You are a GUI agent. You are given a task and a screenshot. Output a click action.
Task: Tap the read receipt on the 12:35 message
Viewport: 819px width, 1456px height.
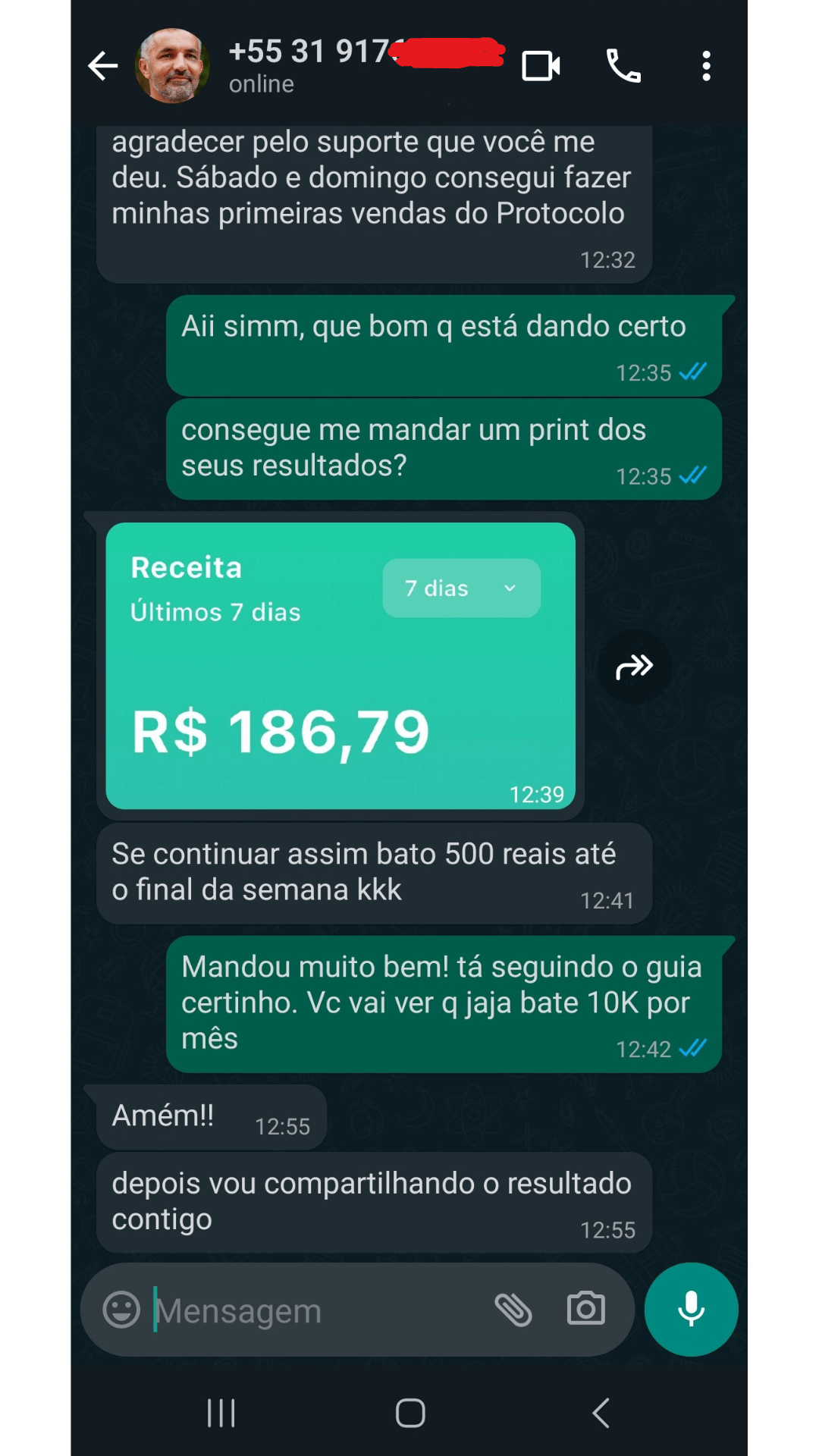(x=691, y=372)
